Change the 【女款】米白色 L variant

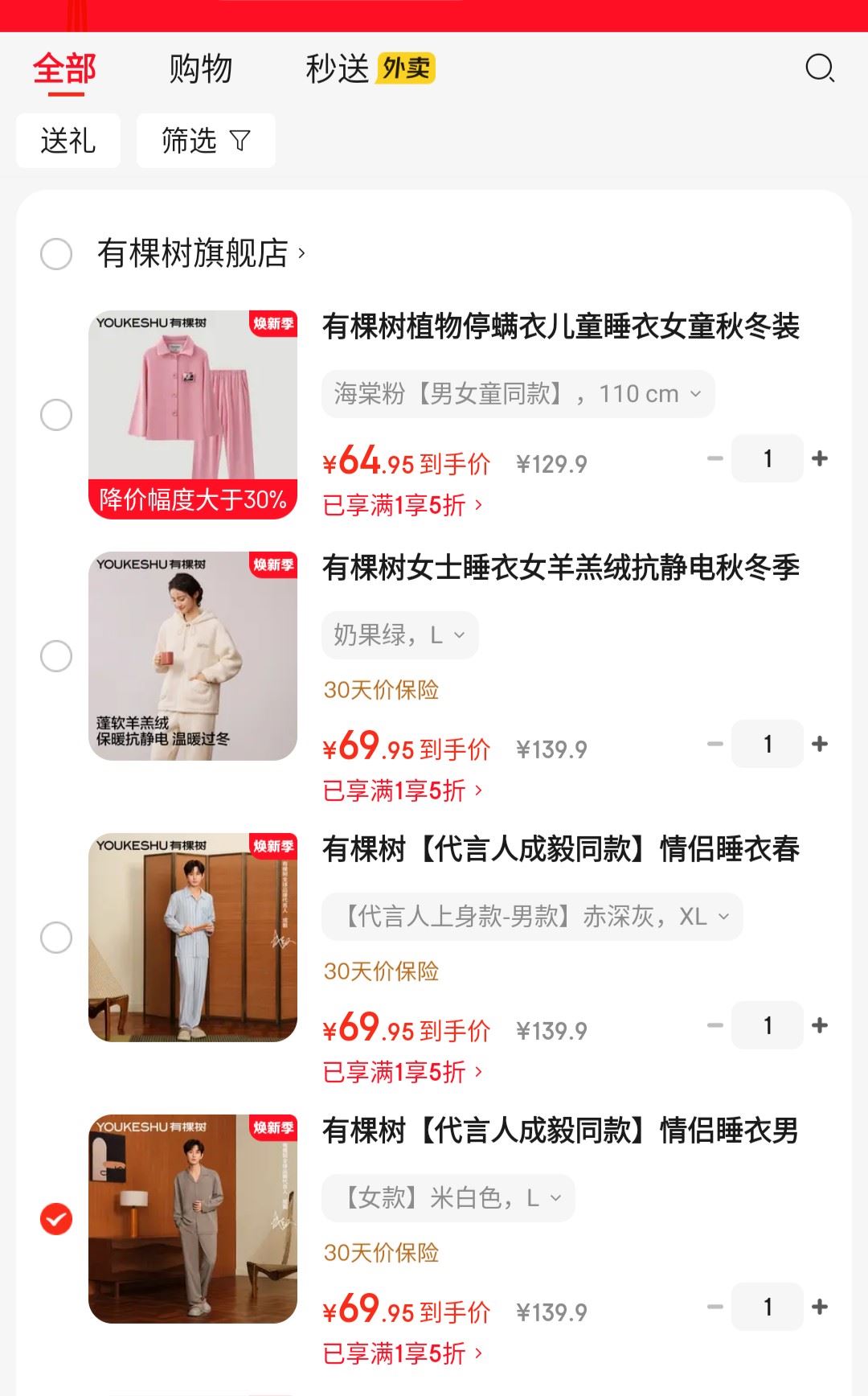click(x=448, y=1198)
